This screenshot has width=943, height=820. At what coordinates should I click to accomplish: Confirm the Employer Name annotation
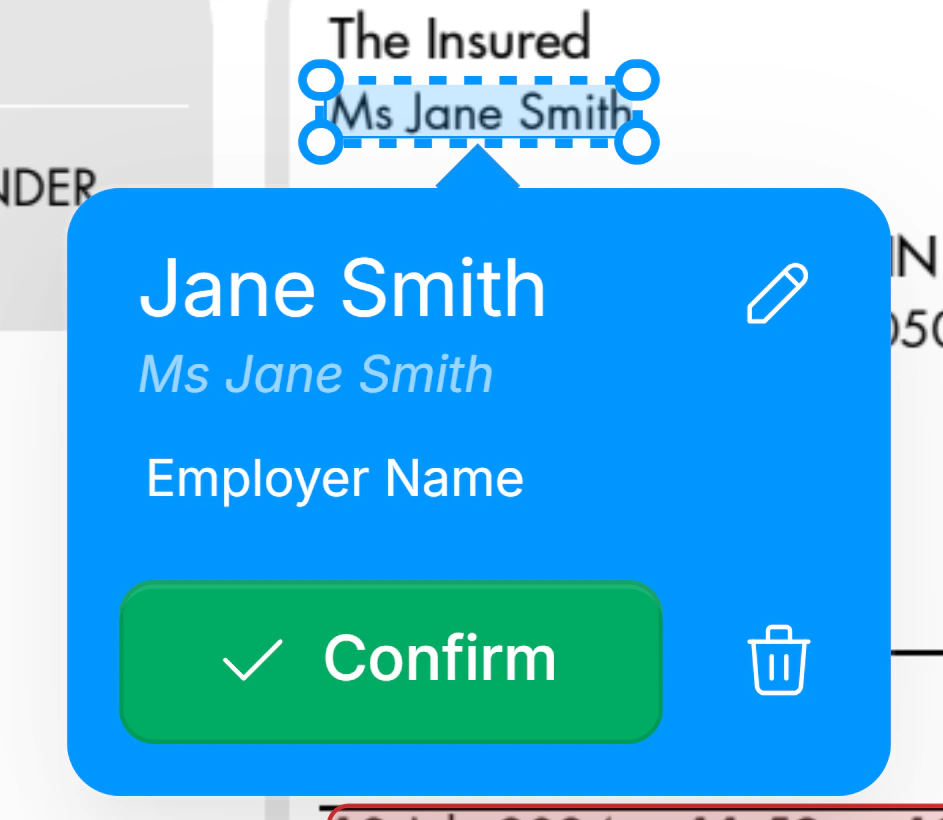[391, 661]
